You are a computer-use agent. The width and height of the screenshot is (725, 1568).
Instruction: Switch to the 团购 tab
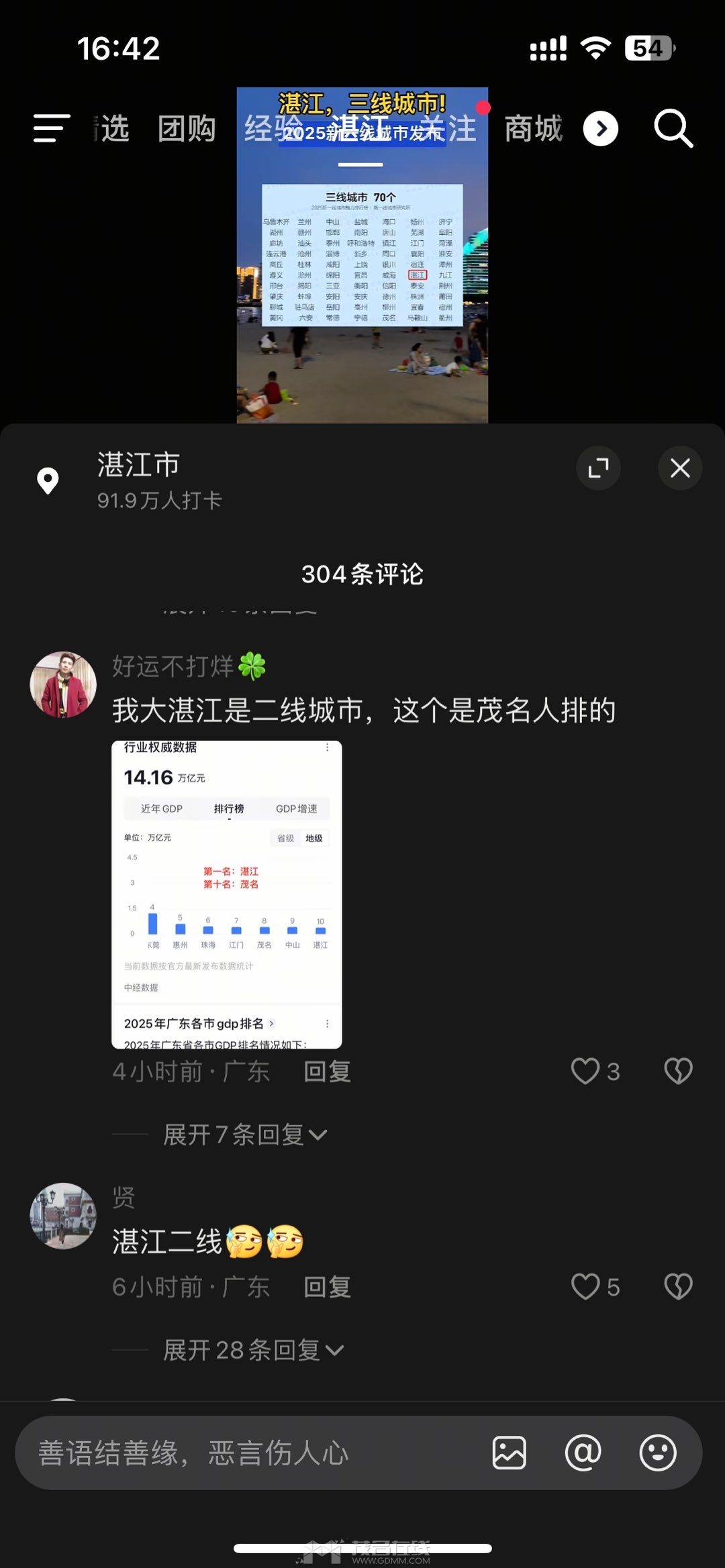coord(187,128)
